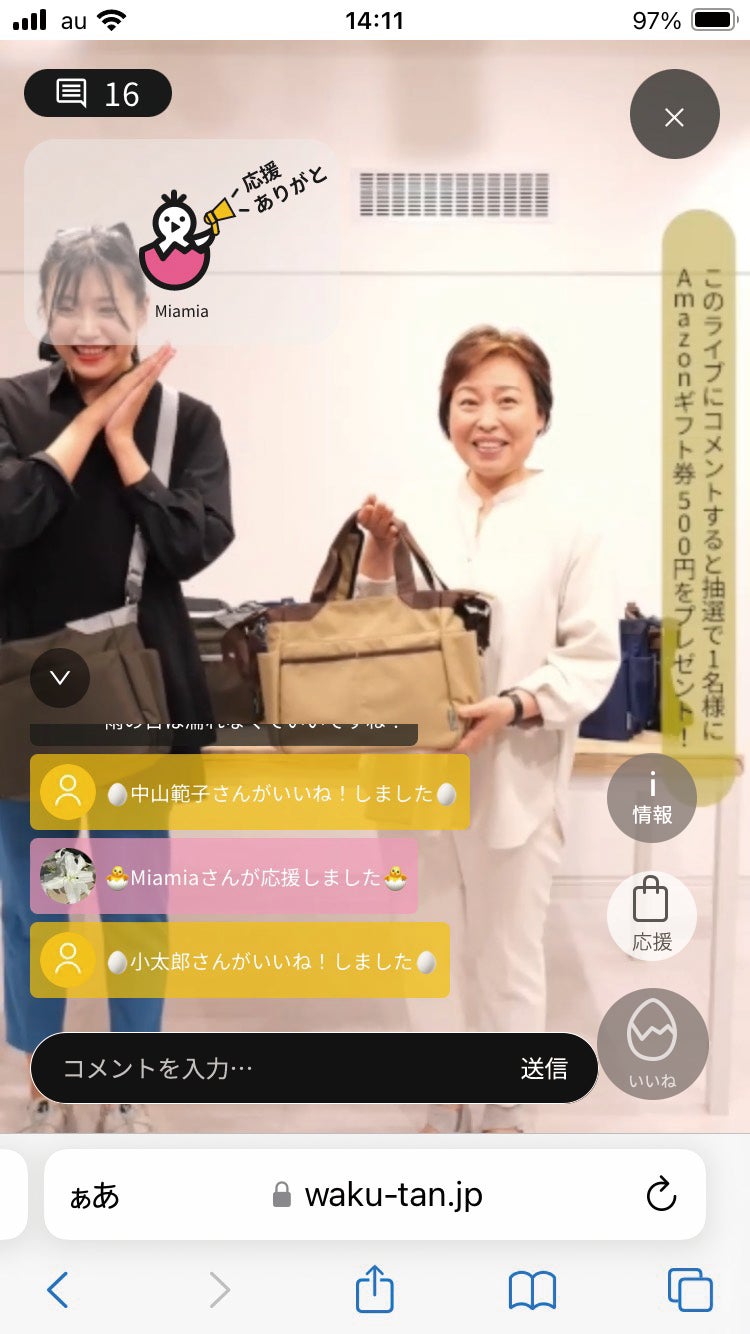Send a like with the いいね egg button
The height and width of the screenshot is (1334, 750).
[x=652, y=1044]
